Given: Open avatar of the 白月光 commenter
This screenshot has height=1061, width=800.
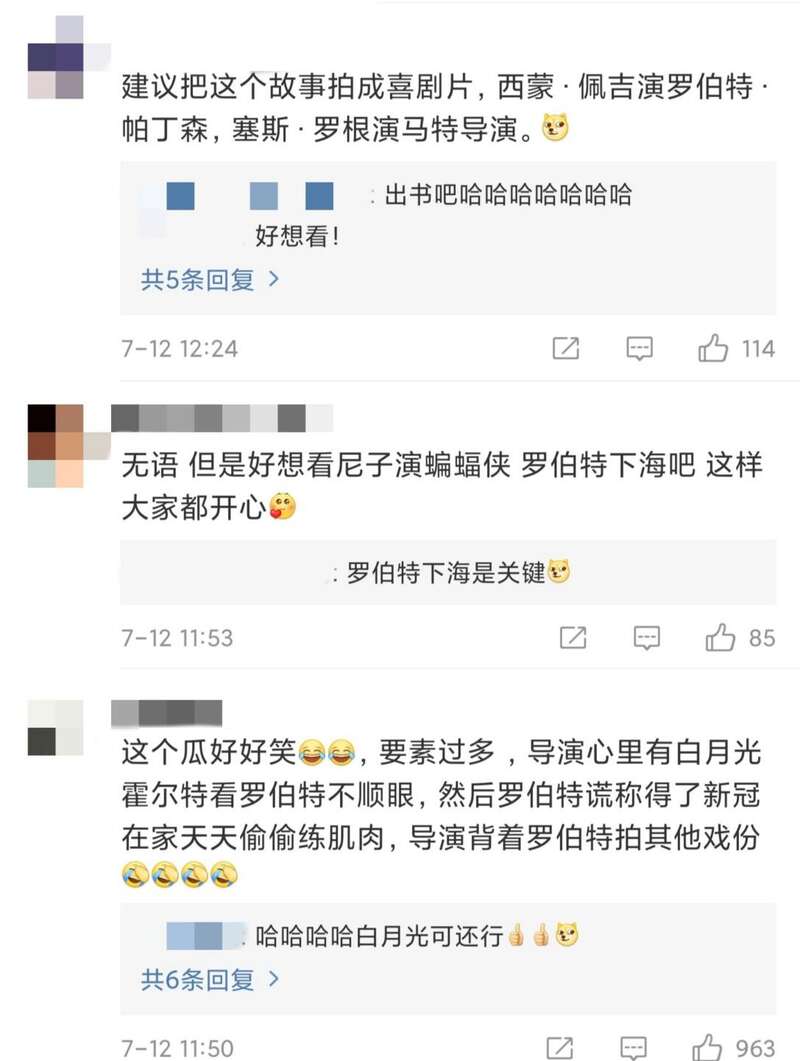Looking at the screenshot, I should tap(56, 729).
